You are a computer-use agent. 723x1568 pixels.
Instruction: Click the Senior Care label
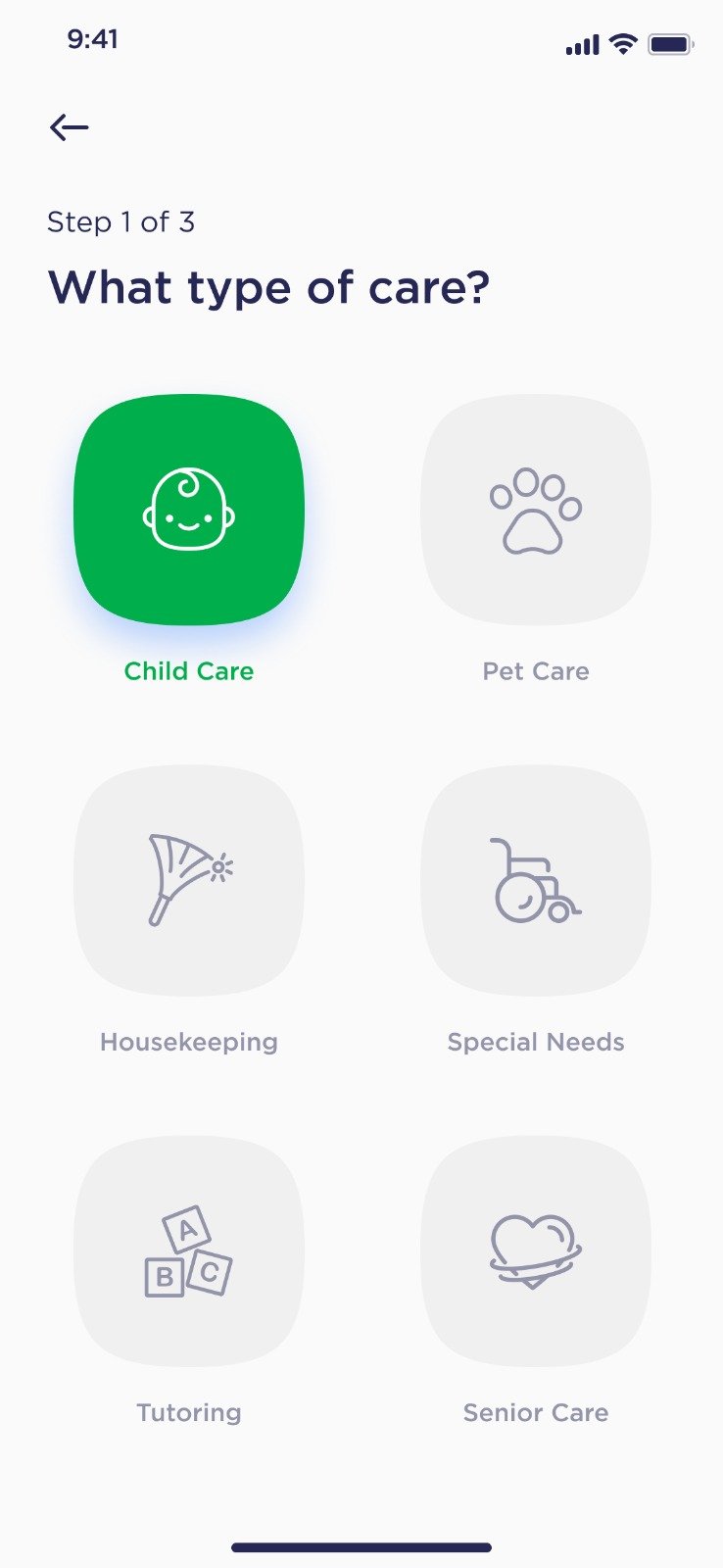point(536,1412)
